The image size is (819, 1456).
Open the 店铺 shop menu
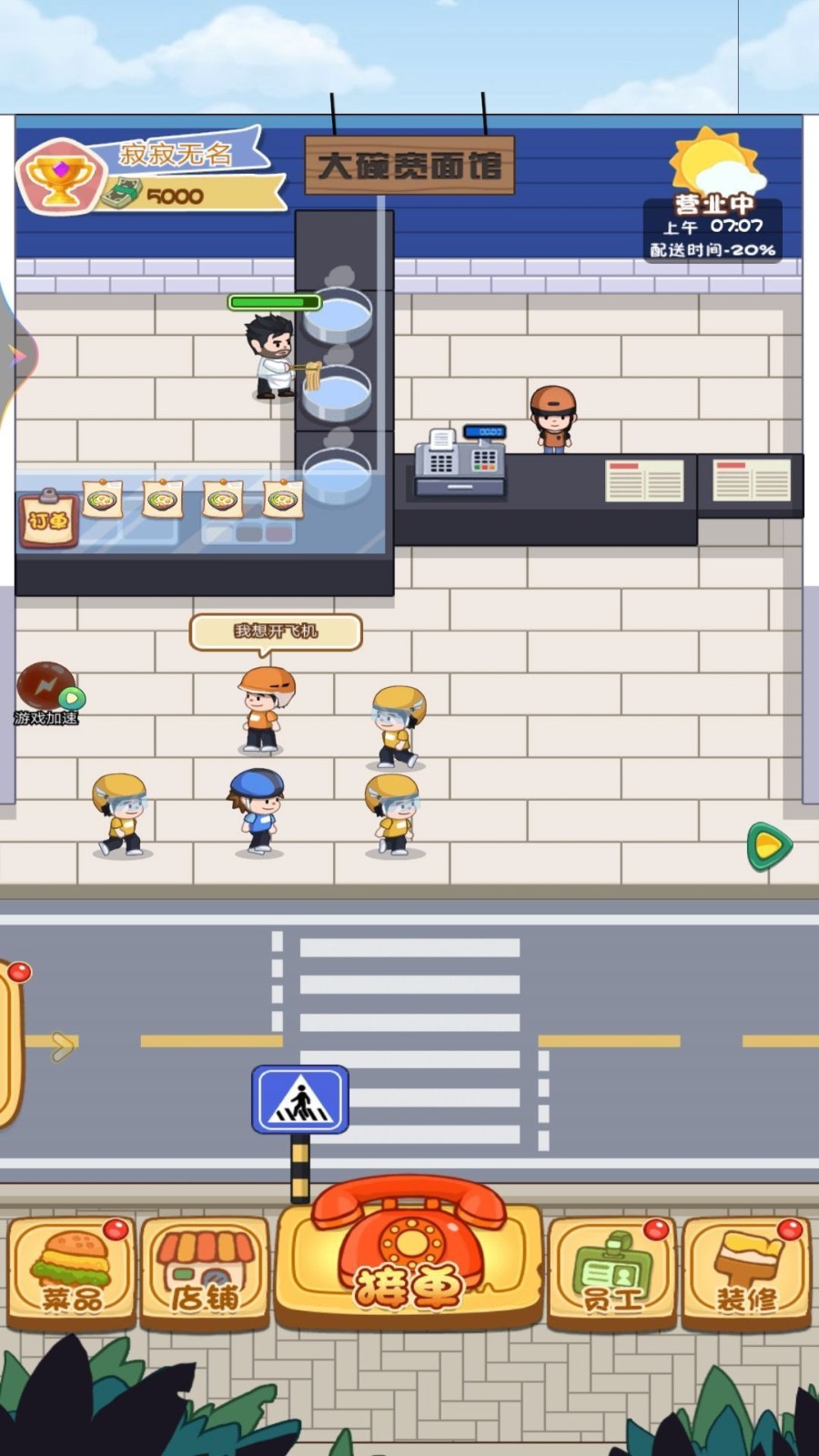[x=205, y=1273]
